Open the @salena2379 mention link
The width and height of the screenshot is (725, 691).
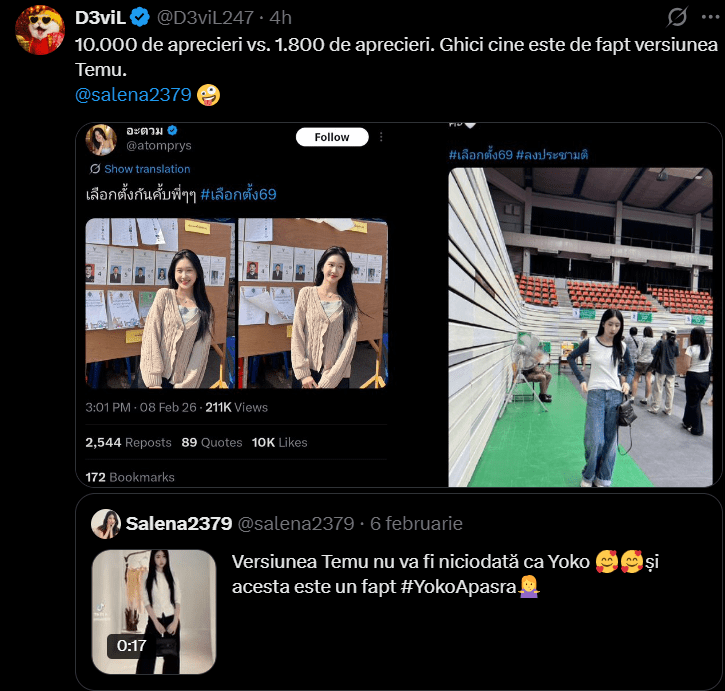[x=131, y=95]
